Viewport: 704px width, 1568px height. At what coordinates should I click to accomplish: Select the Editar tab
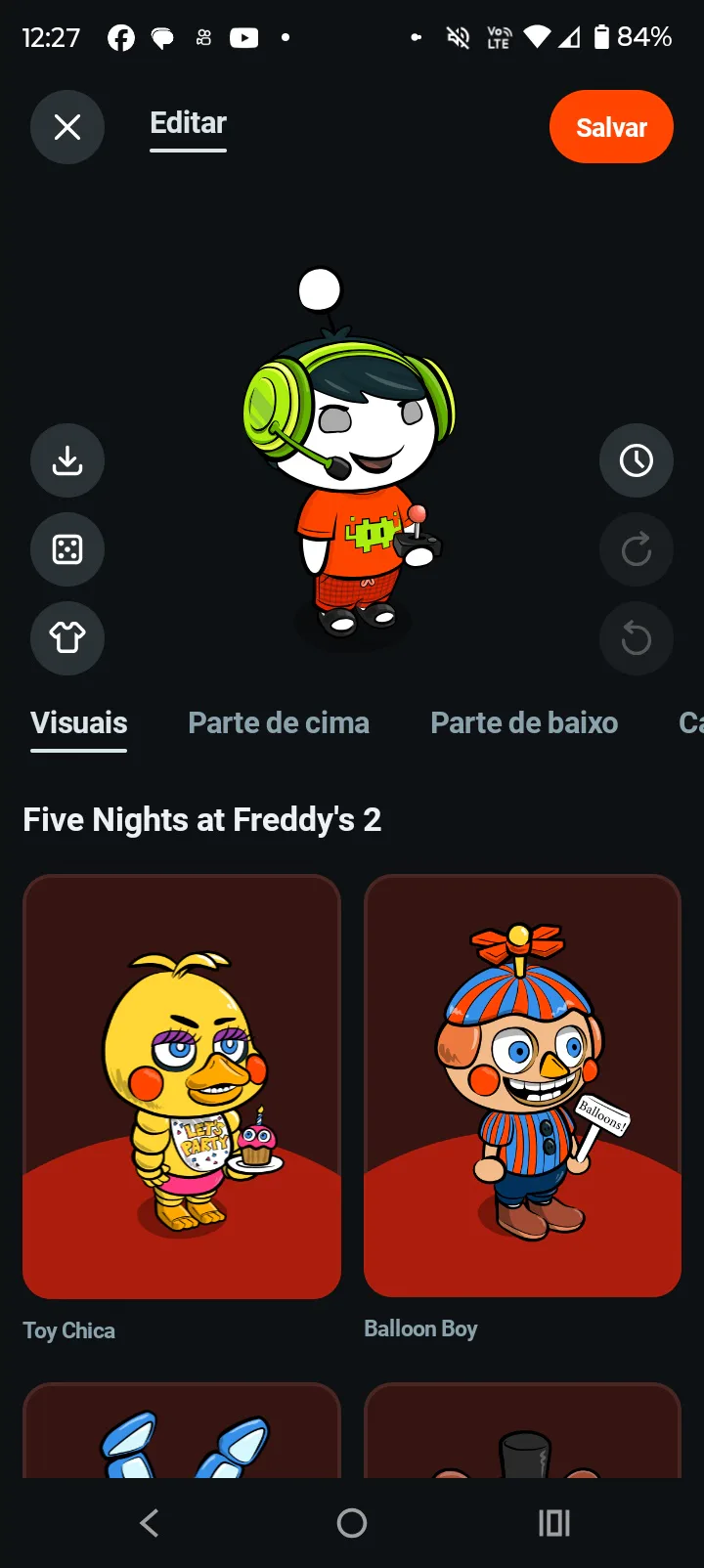click(188, 124)
